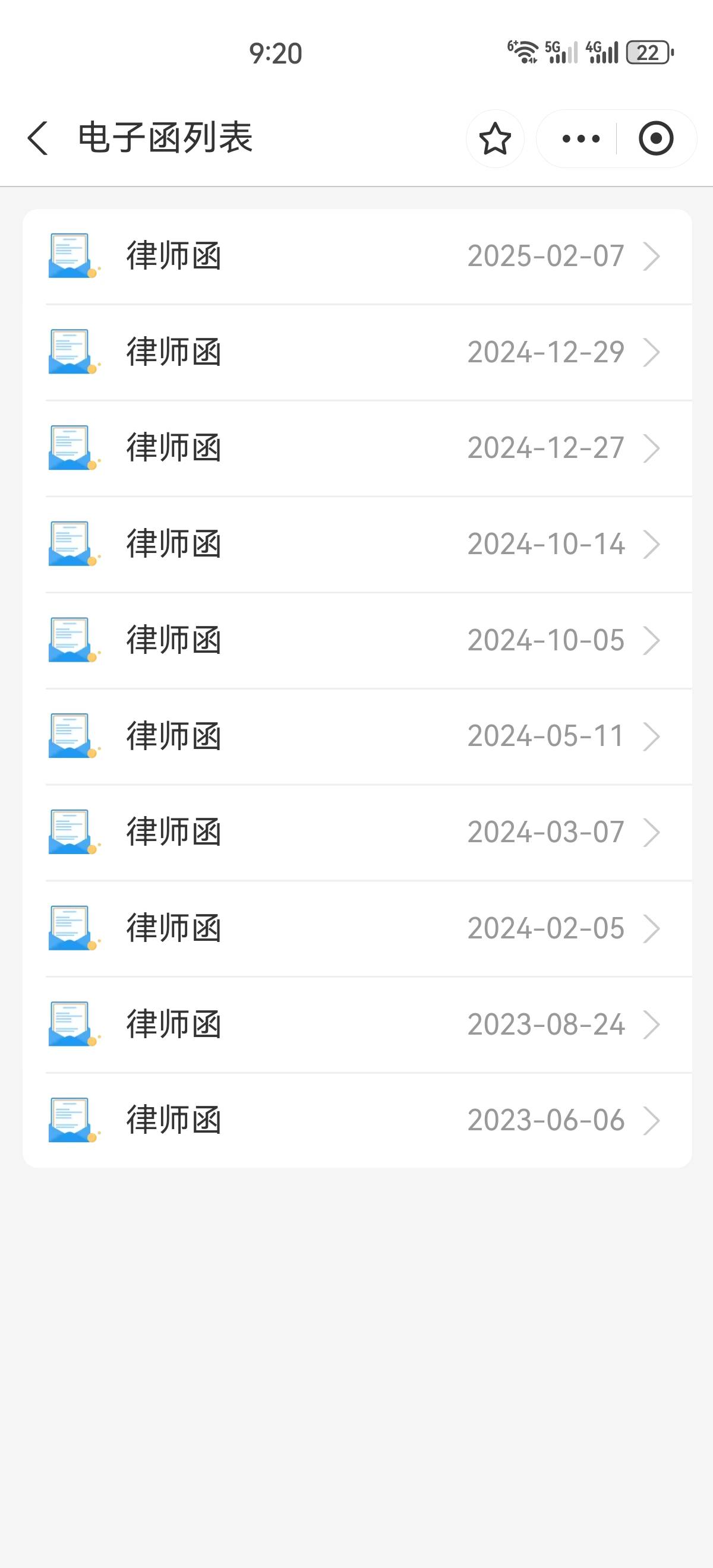Close the mini program with circle icon
Viewport: 713px width, 1568px height.
coord(656,139)
